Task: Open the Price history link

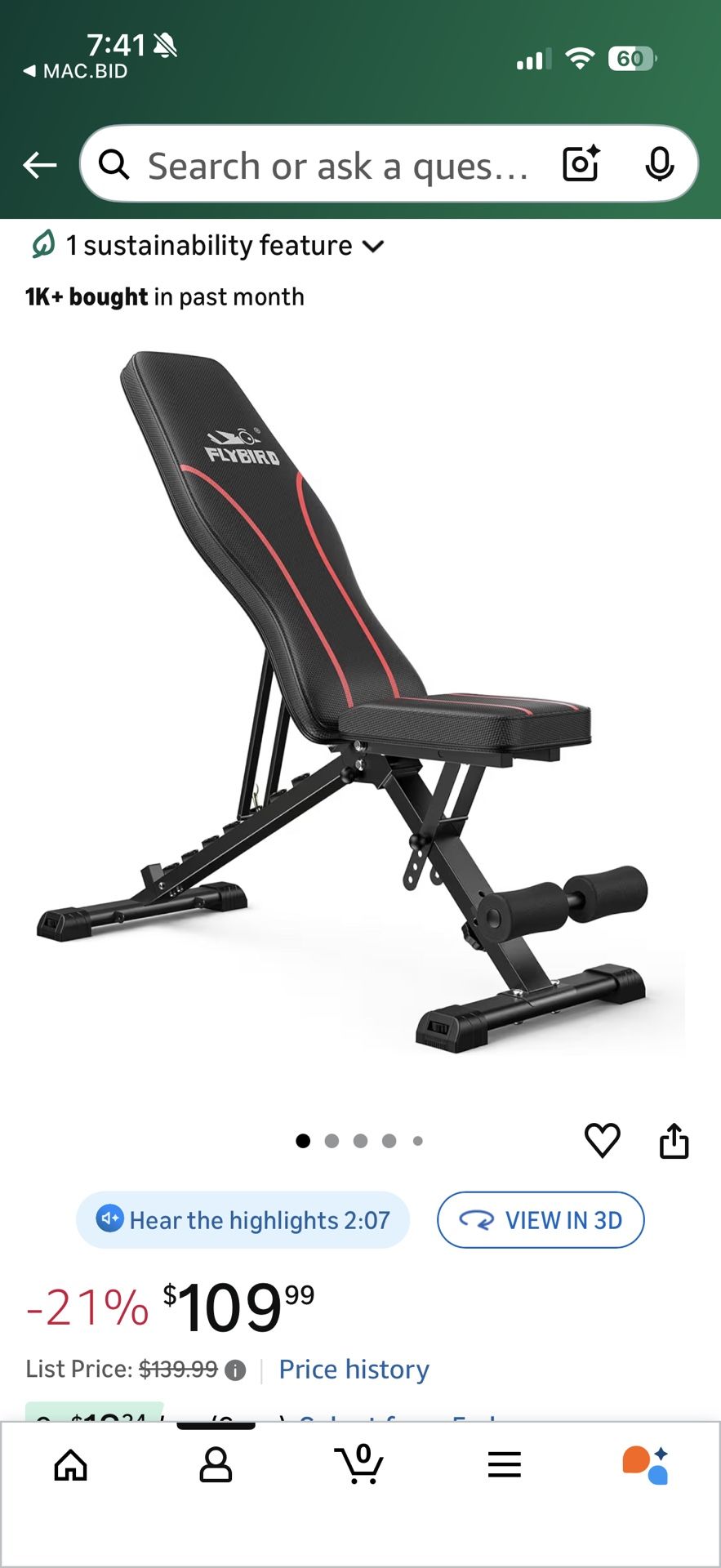Action: pos(353,1370)
